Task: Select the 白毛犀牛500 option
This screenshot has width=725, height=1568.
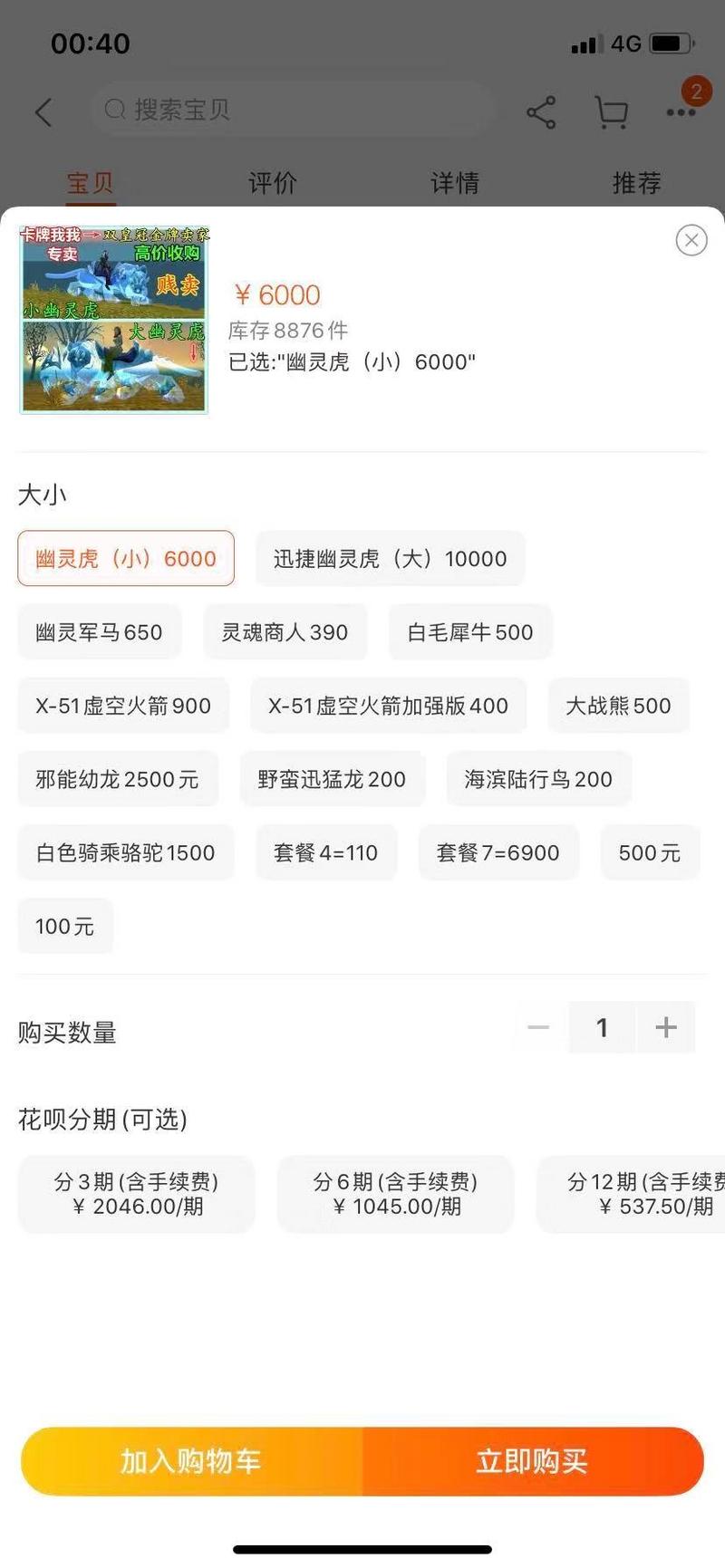Action: [469, 631]
